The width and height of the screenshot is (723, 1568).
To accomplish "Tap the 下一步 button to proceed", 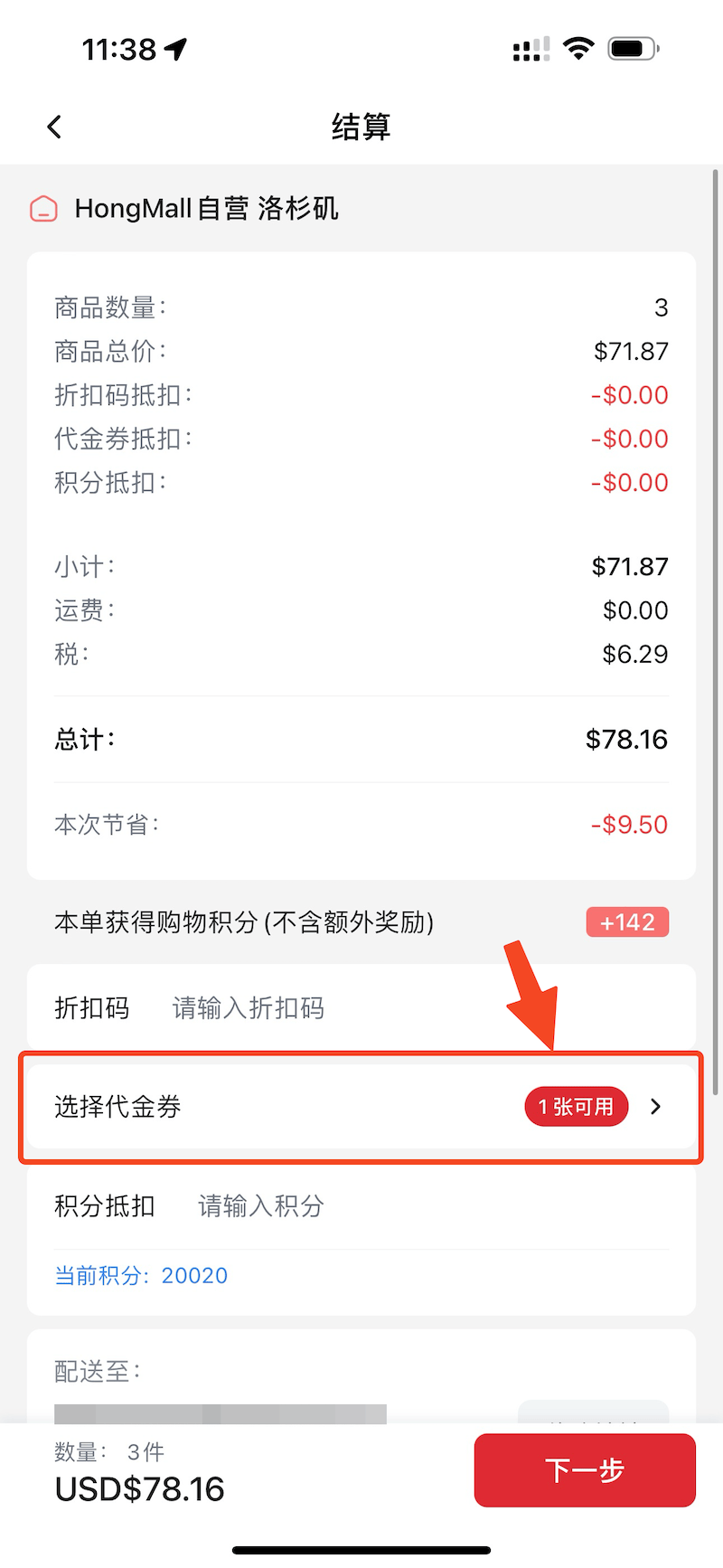I will [x=584, y=1470].
